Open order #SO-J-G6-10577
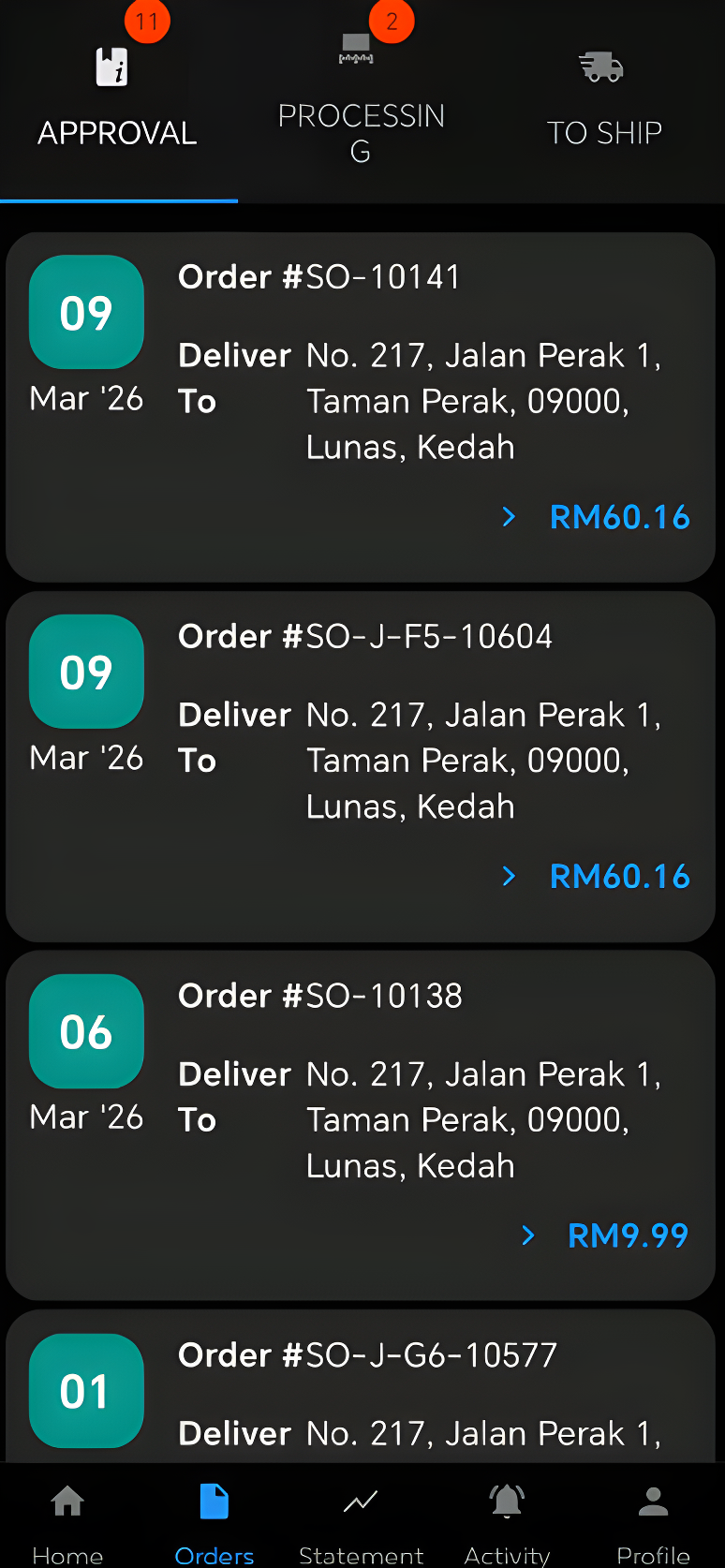 coord(361,1377)
